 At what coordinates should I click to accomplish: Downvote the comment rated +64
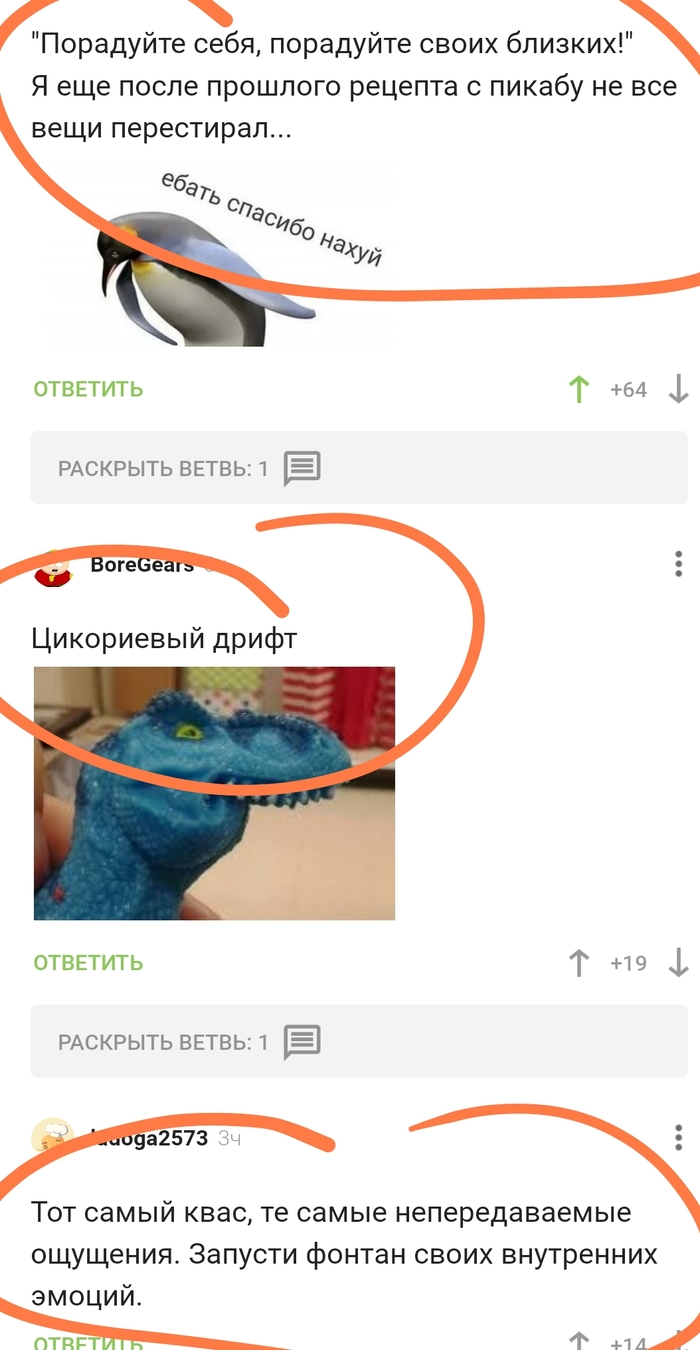click(x=678, y=389)
